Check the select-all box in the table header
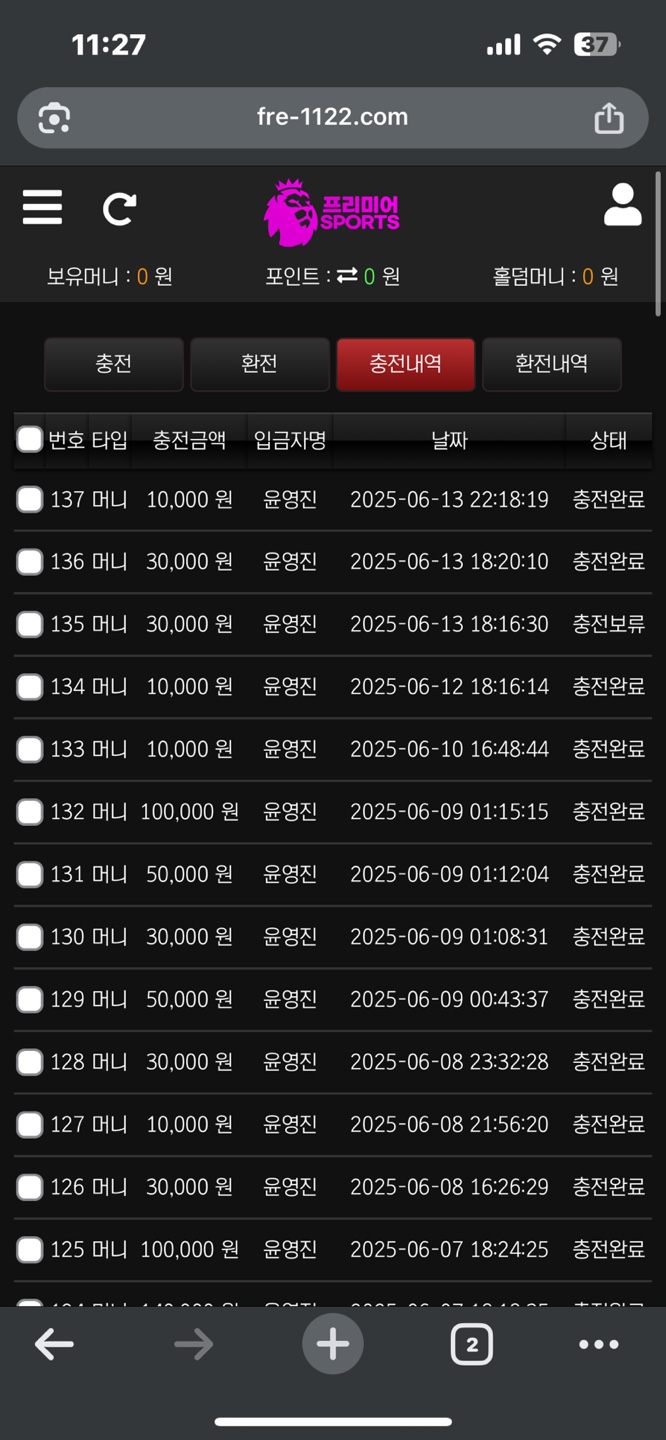The width and height of the screenshot is (666, 1440). click(30, 439)
